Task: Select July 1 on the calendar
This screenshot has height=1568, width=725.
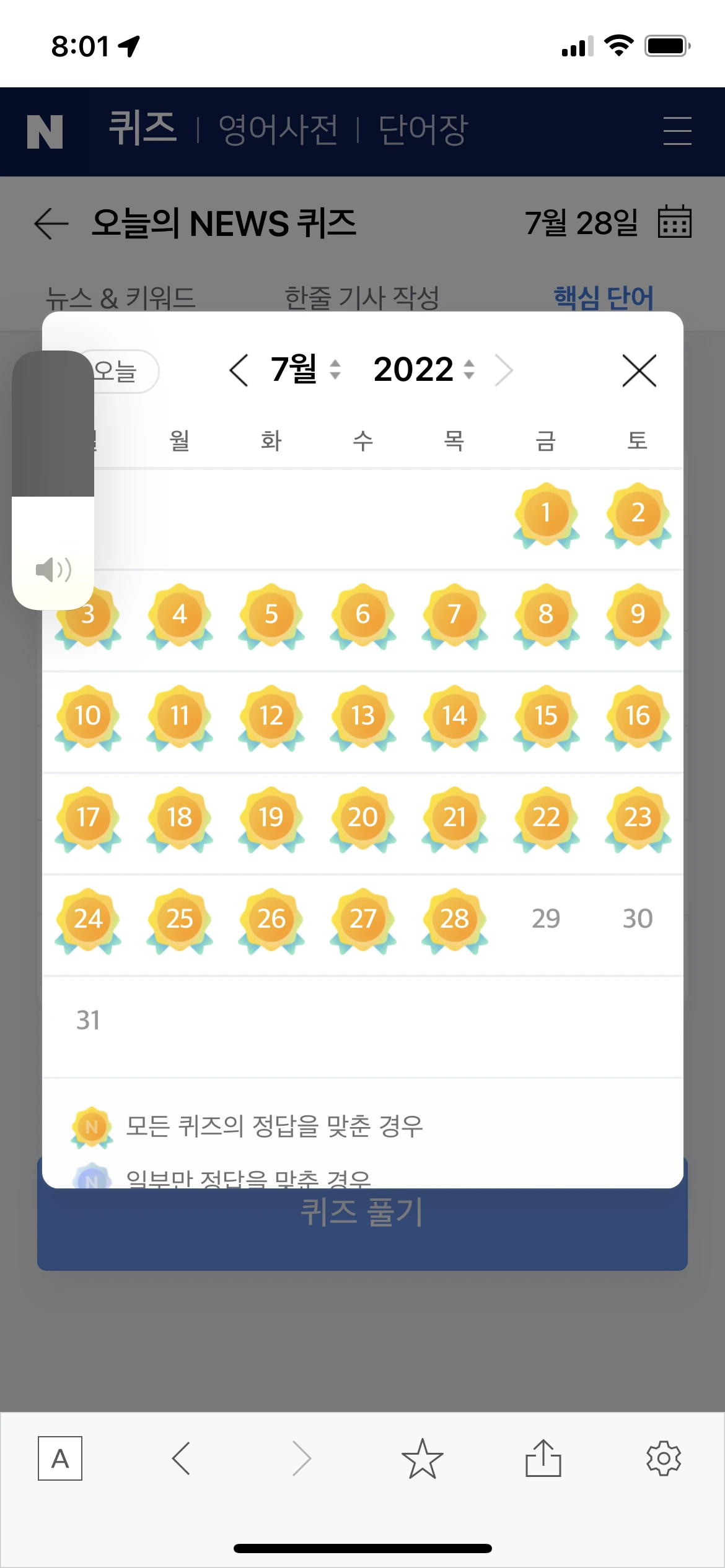Action: click(546, 513)
